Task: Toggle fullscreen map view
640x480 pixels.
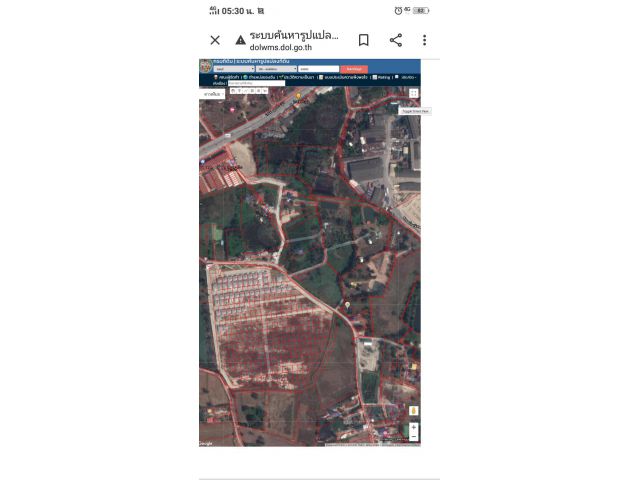Action: (x=413, y=93)
